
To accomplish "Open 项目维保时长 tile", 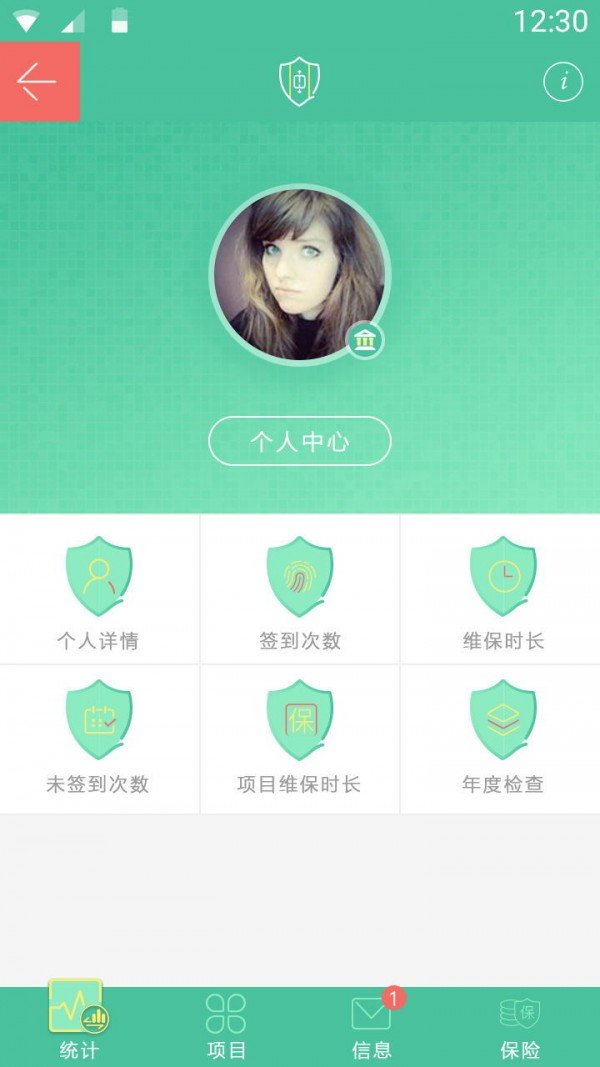I will pos(300,738).
